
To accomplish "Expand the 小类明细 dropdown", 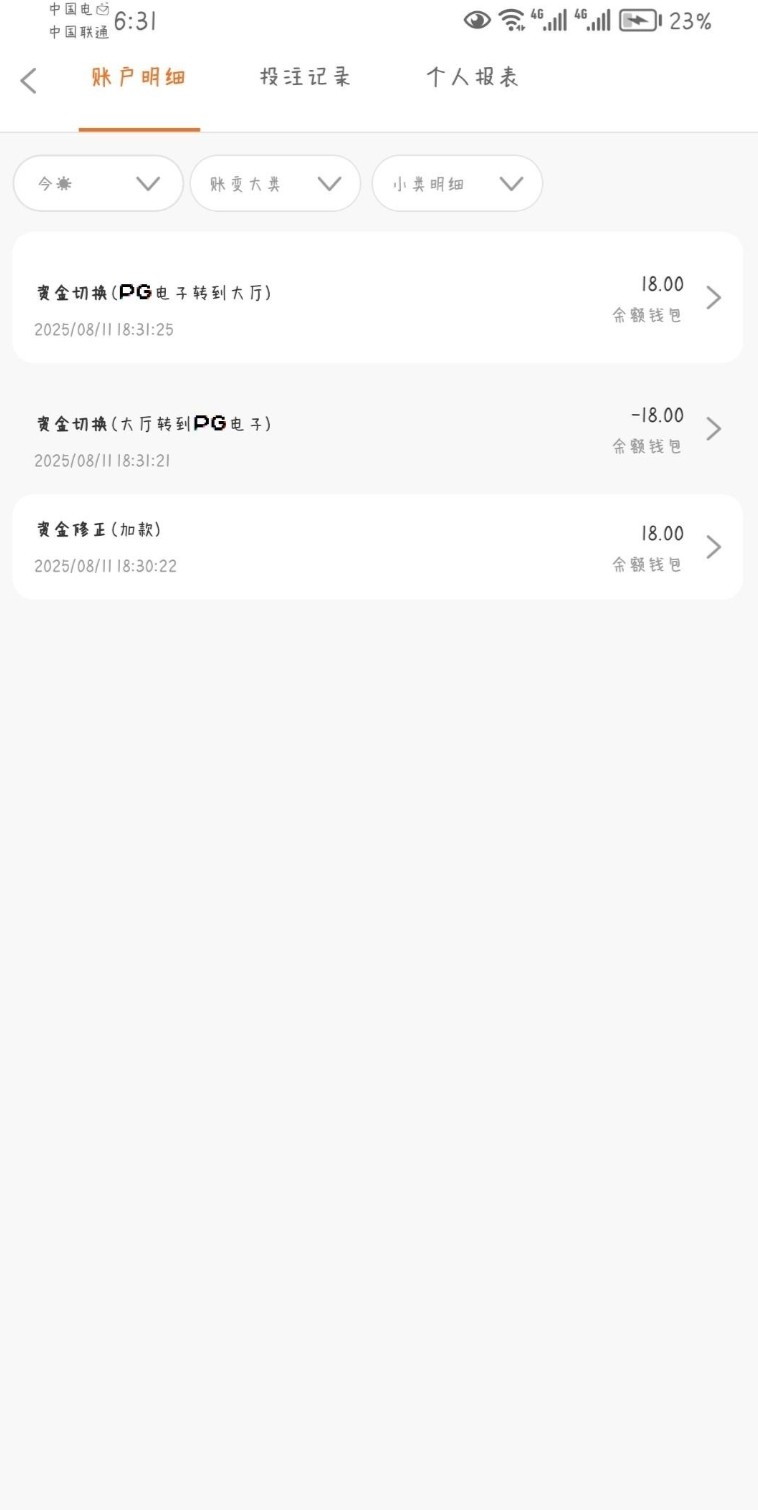I will (457, 184).
